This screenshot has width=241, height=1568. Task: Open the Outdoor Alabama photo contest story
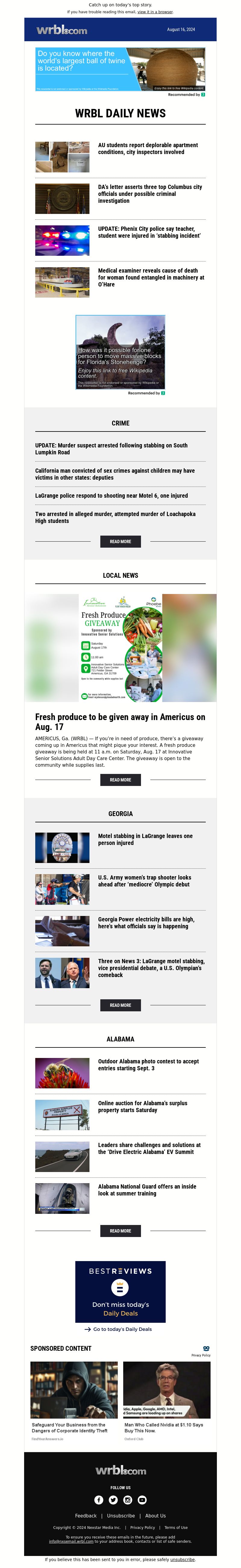click(x=148, y=1065)
